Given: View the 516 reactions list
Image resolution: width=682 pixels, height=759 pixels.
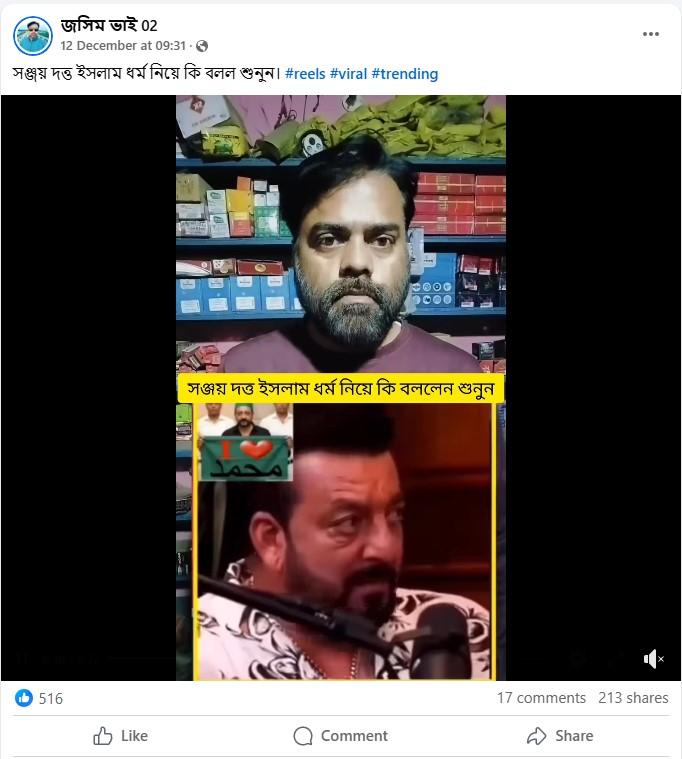Looking at the screenshot, I should [x=40, y=698].
